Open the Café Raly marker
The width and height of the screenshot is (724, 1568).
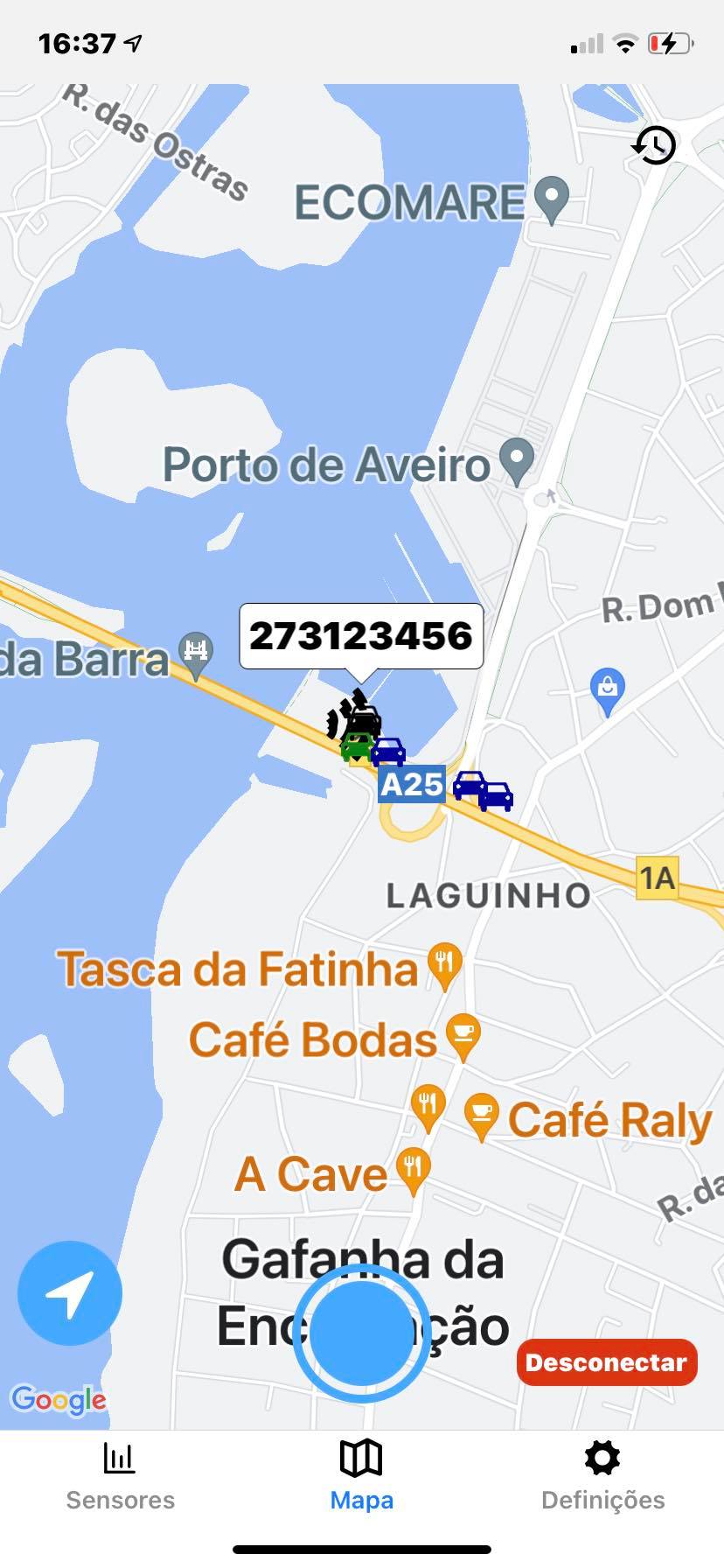coord(481,1115)
